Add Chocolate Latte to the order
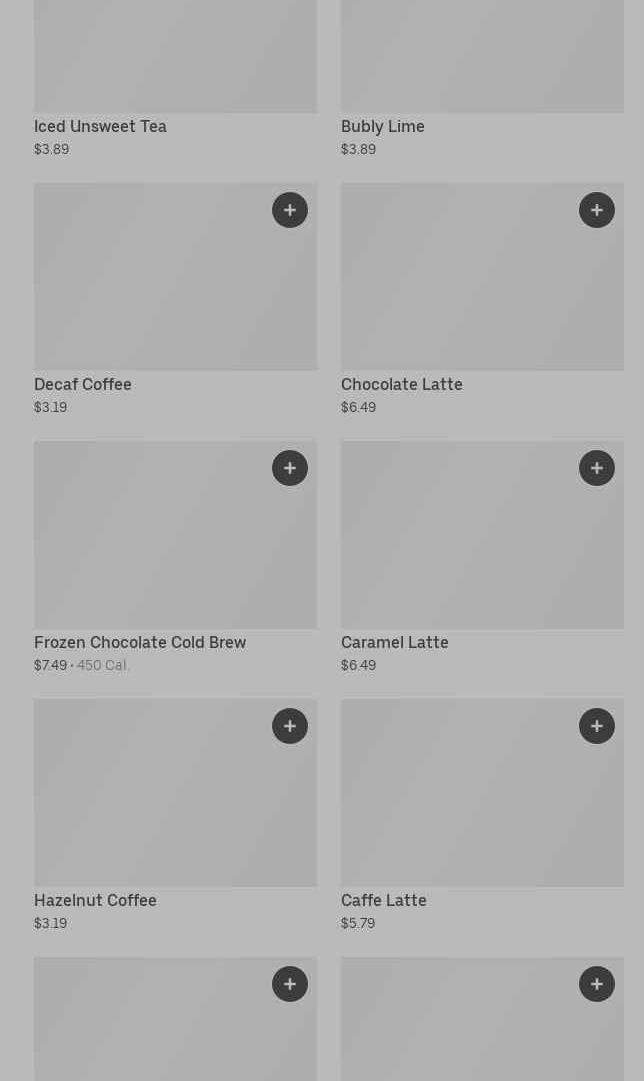Viewport: 644px width, 1081px height. tap(597, 210)
